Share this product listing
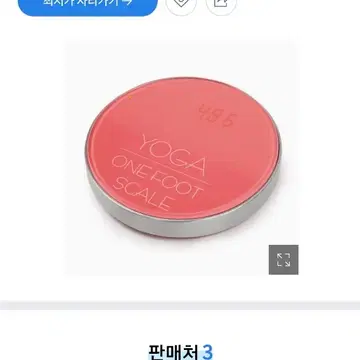The height and width of the screenshot is (360, 360). tap(221, 4)
